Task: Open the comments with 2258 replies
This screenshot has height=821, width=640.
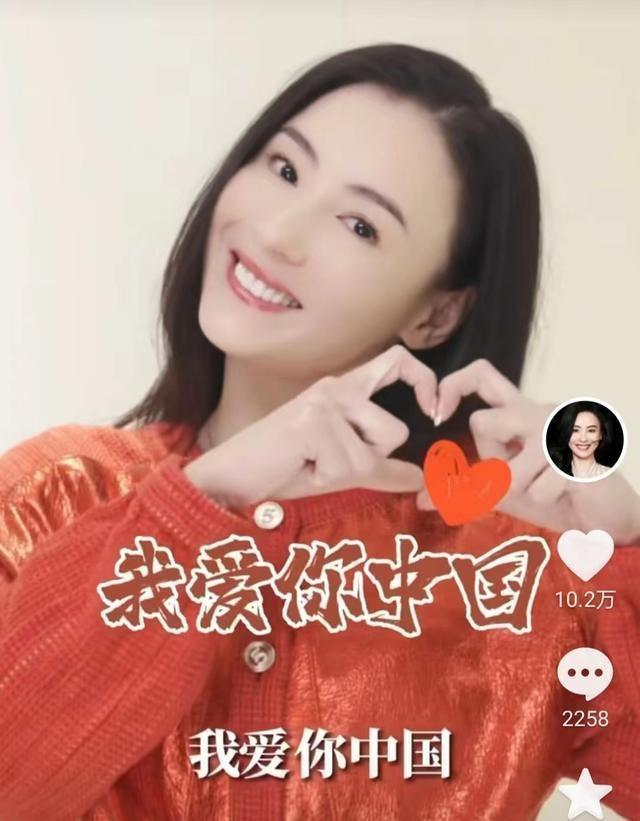Action: point(585,673)
